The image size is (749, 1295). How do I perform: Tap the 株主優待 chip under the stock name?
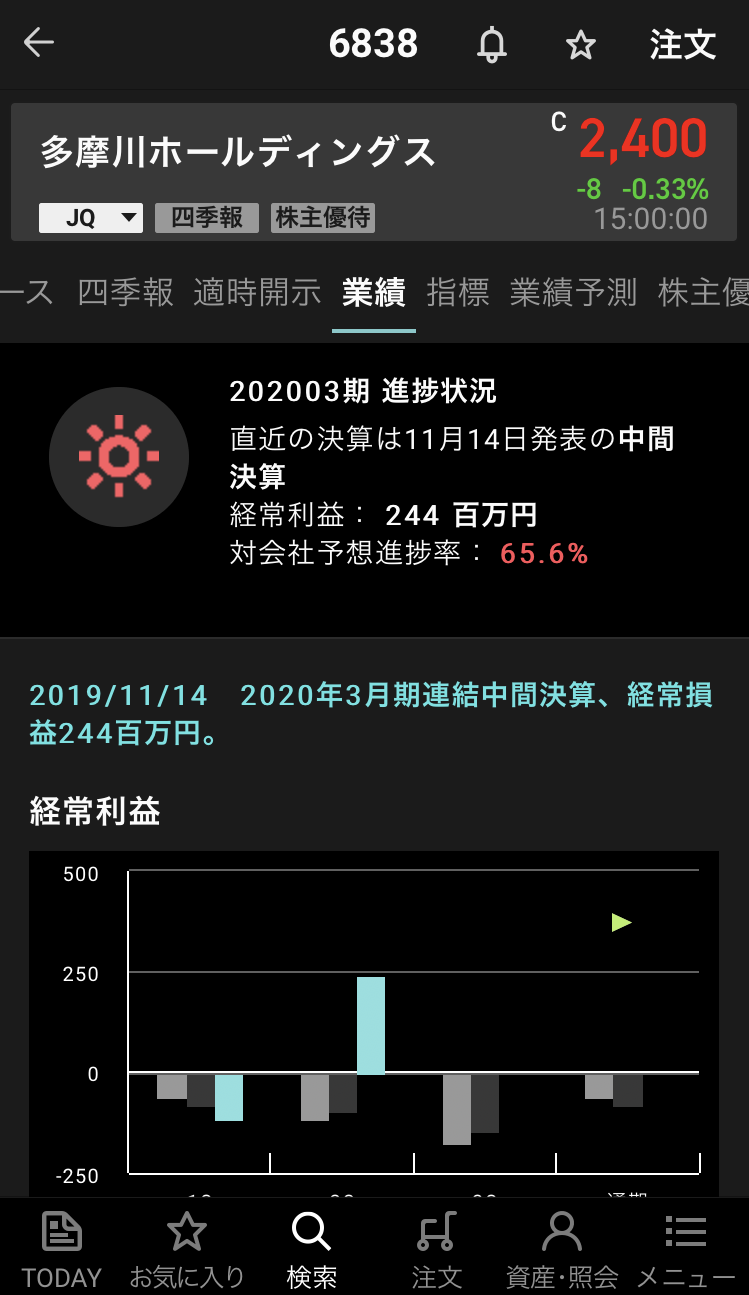pyautogui.click(x=323, y=218)
